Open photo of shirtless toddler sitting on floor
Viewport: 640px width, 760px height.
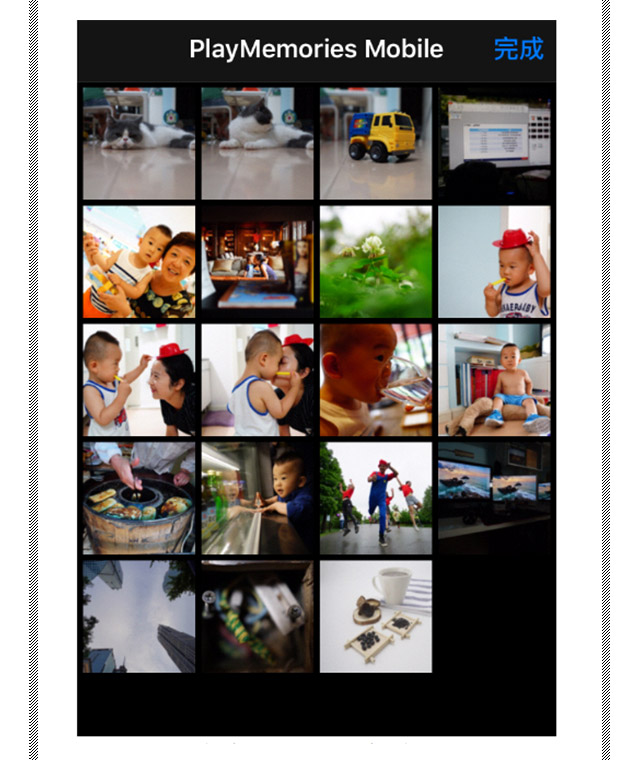point(494,380)
